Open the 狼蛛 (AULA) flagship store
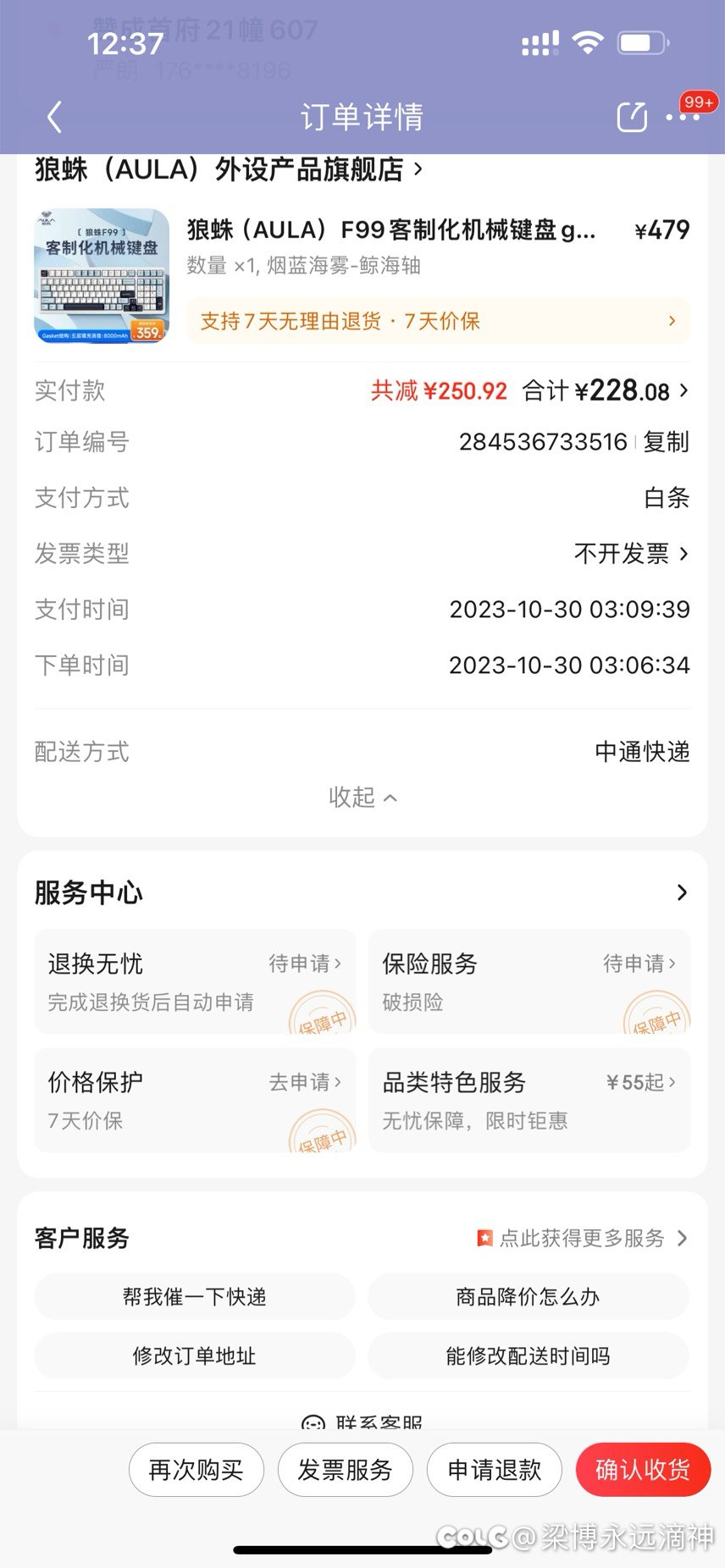The image size is (725, 1568). click(x=229, y=169)
